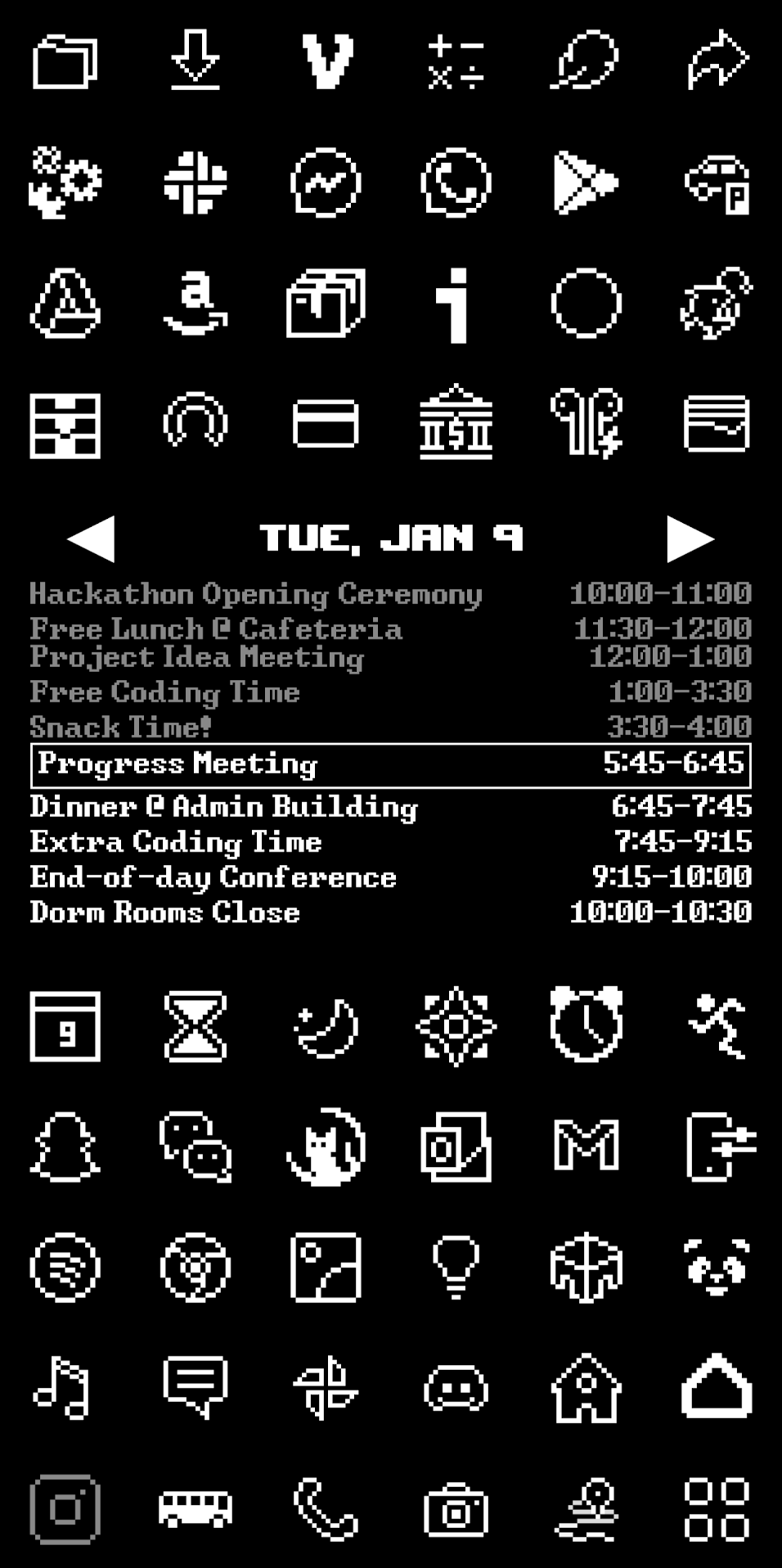
Task: Open the phone dialer
Action: [x=326, y=1510]
